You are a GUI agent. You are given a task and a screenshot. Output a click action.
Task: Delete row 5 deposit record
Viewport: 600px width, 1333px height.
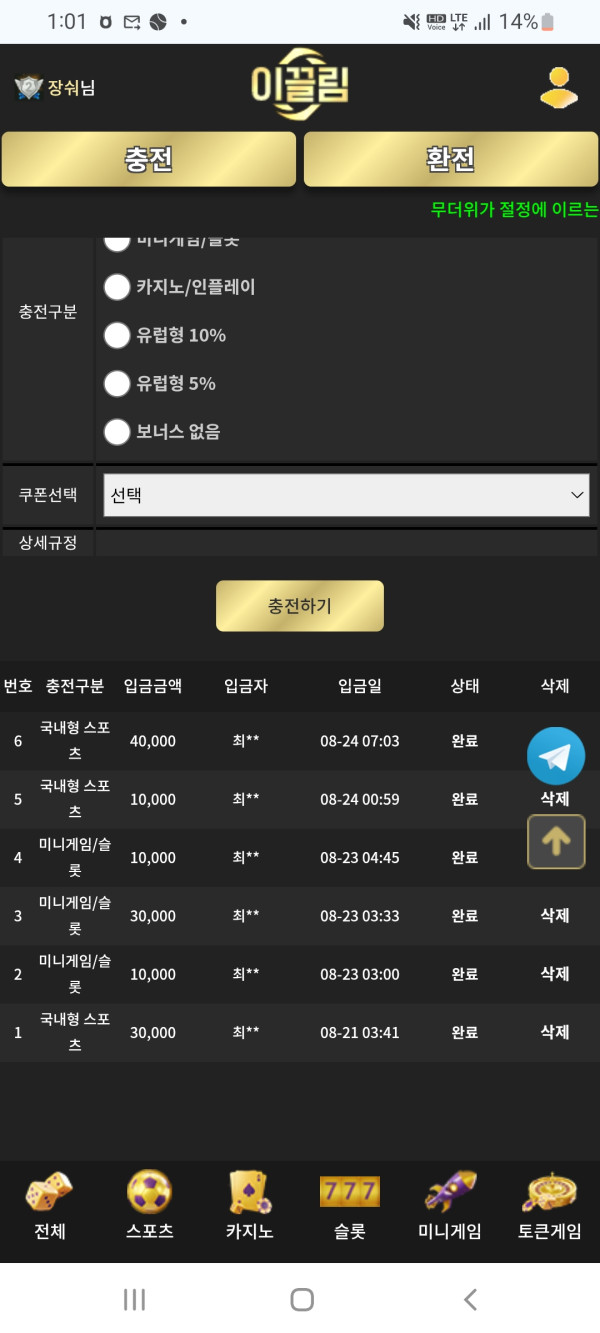555,799
